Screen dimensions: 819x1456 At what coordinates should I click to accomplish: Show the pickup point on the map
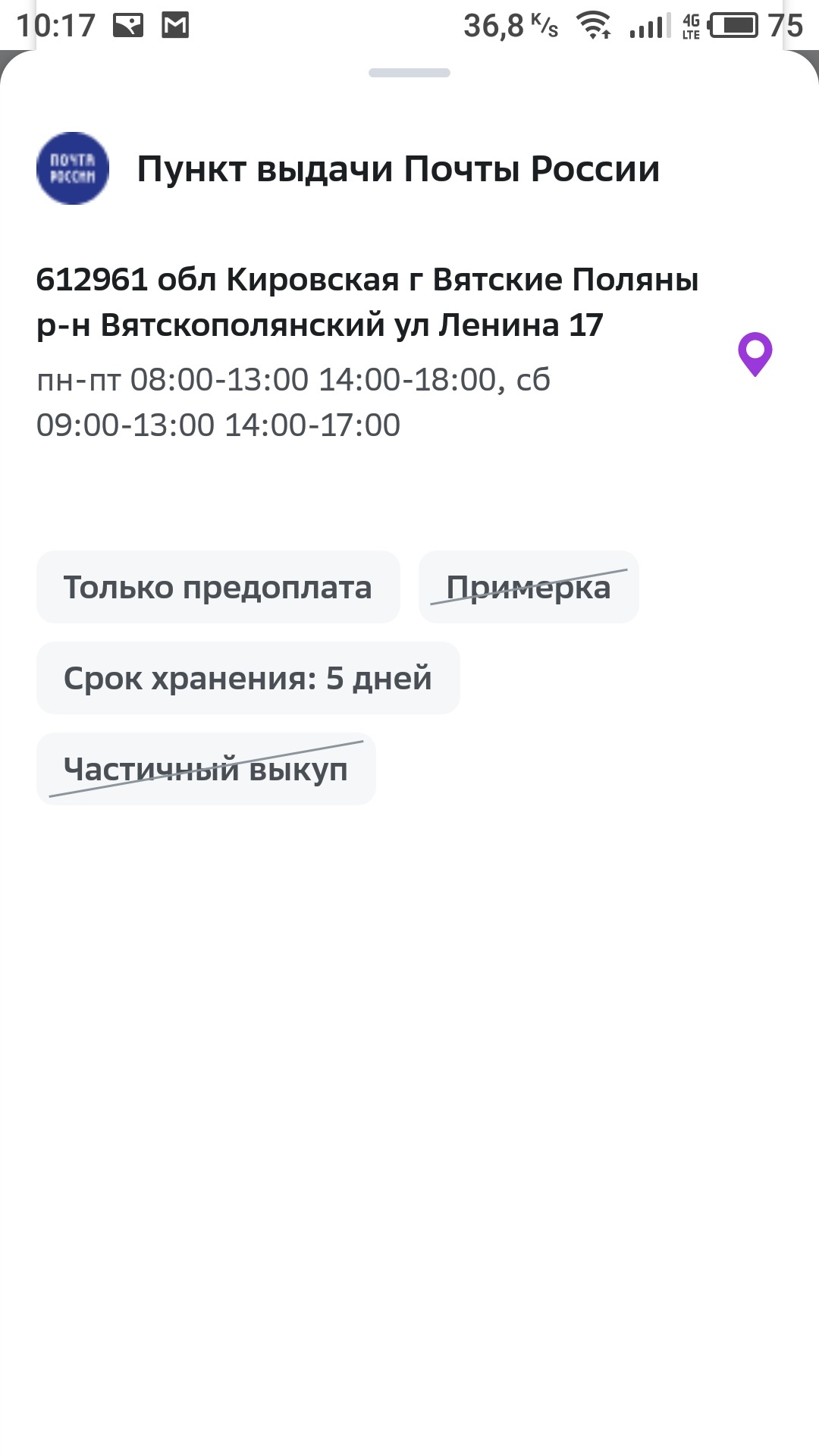coord(755,353)
